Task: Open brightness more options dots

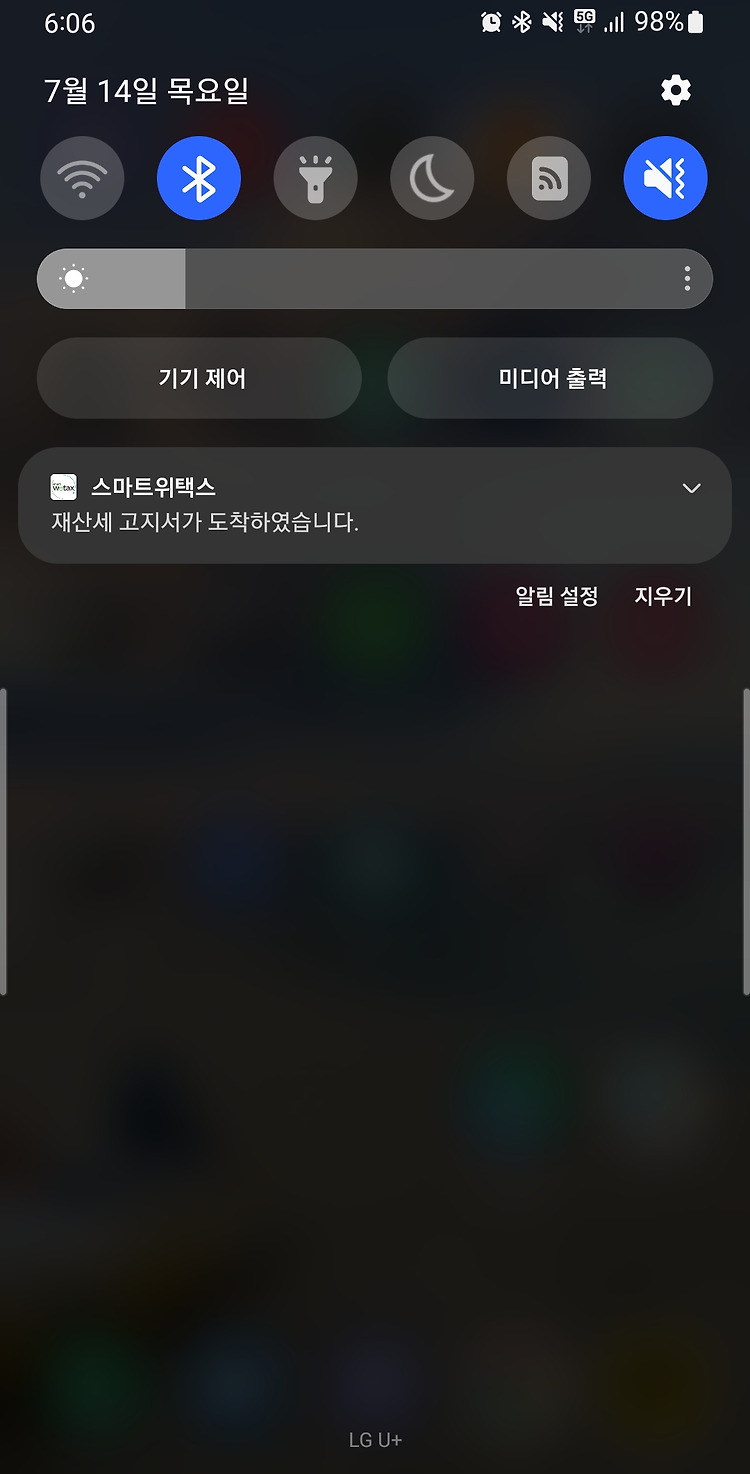Action: coord(687,279)
